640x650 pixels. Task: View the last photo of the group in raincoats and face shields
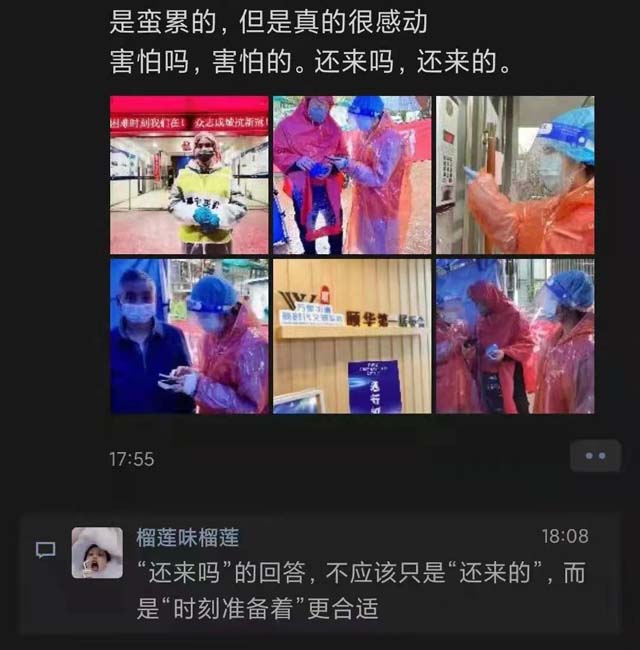point(515,336)
